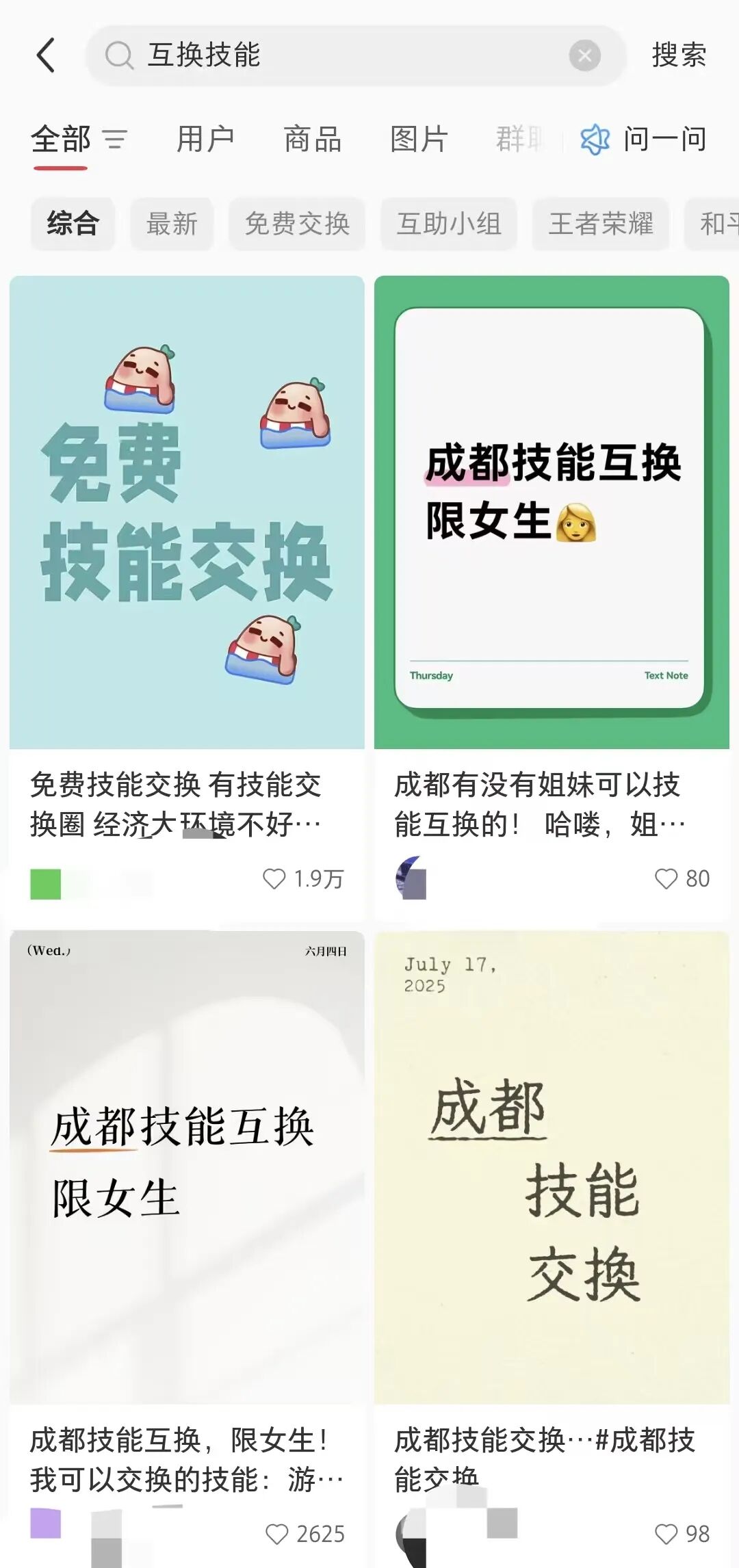The height and width of the screenshot is (1568, 739).
Task: Like the post with 2625 likes
Action: pyautogui.click(x=277, y=1534)
